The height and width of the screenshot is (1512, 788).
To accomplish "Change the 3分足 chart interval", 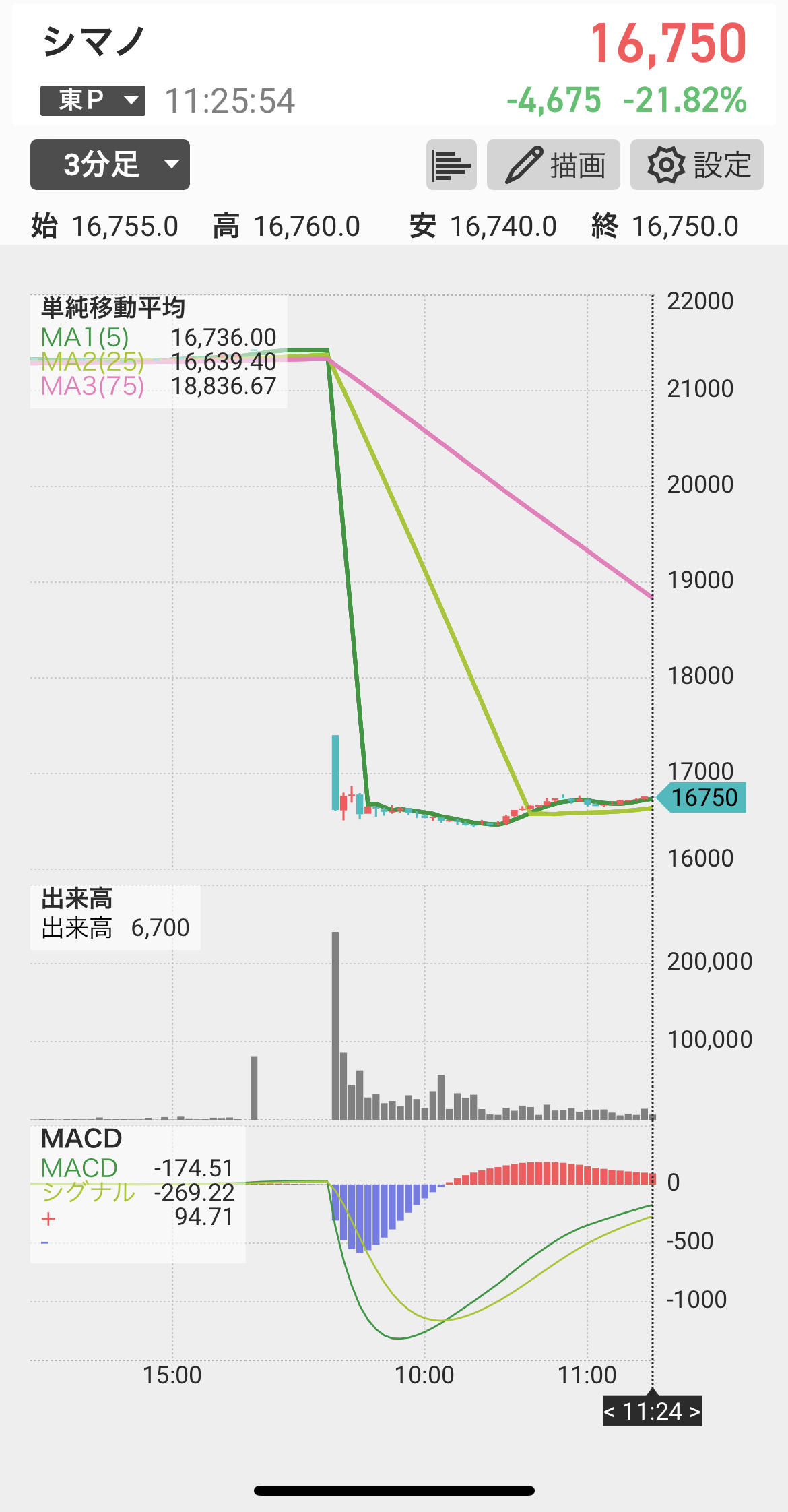I will click(x=110, y=165).
